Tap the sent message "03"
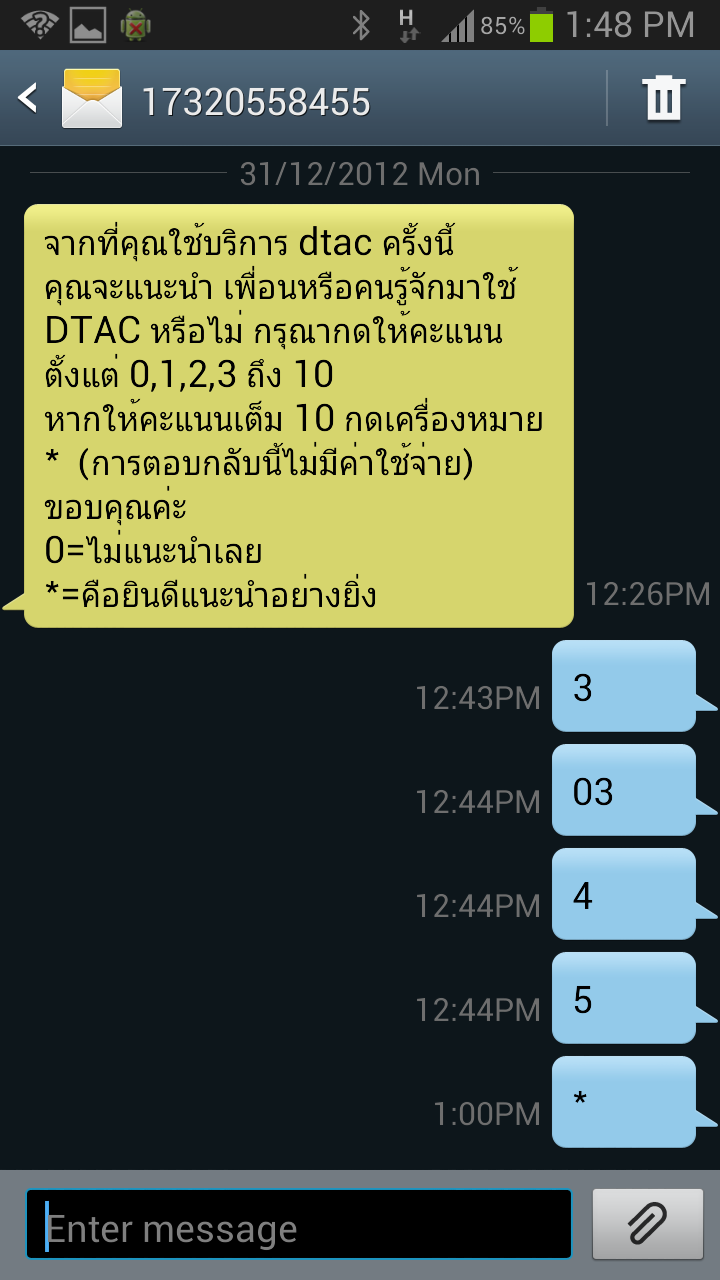The image size is (720, 1280). tap(623, 791)
